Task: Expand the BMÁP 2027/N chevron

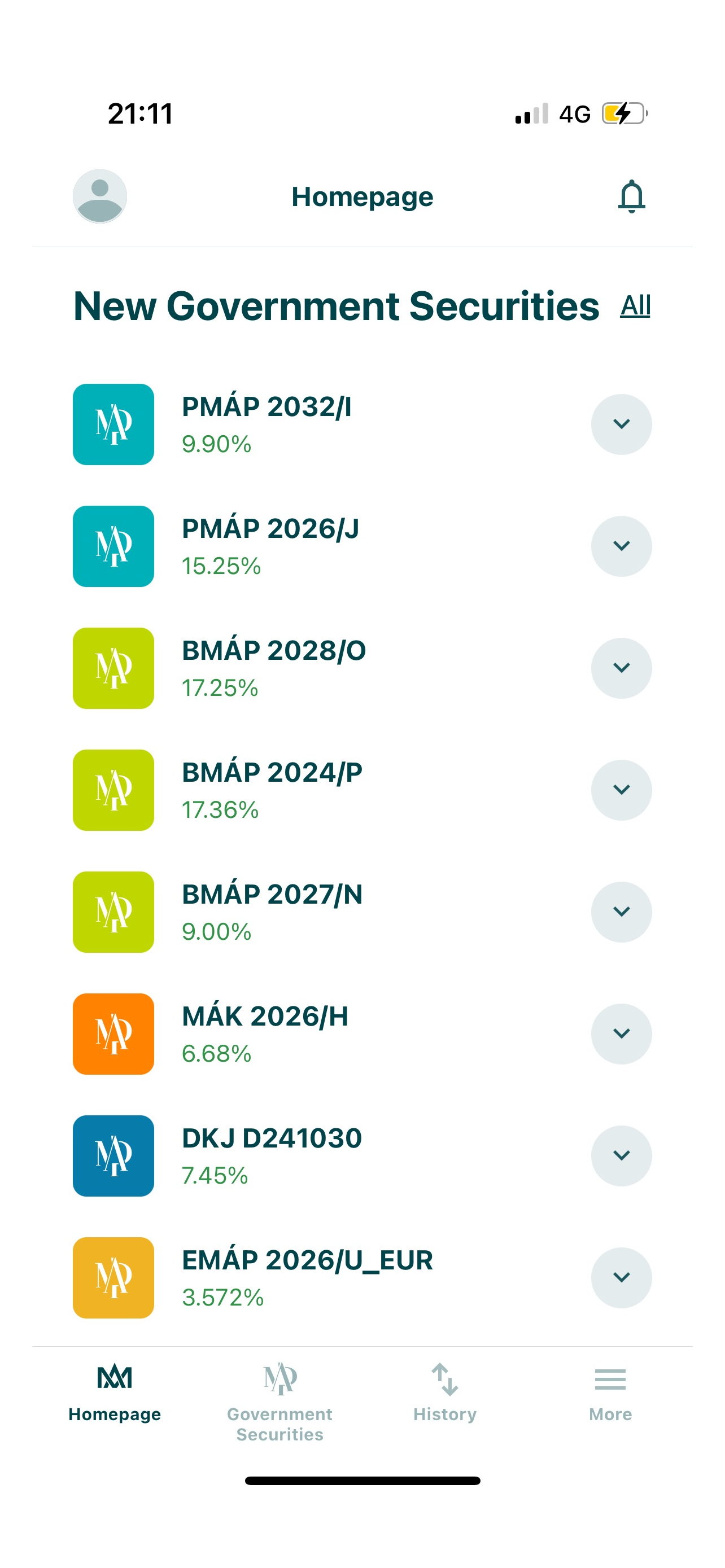Action: (x=621, y=911)
